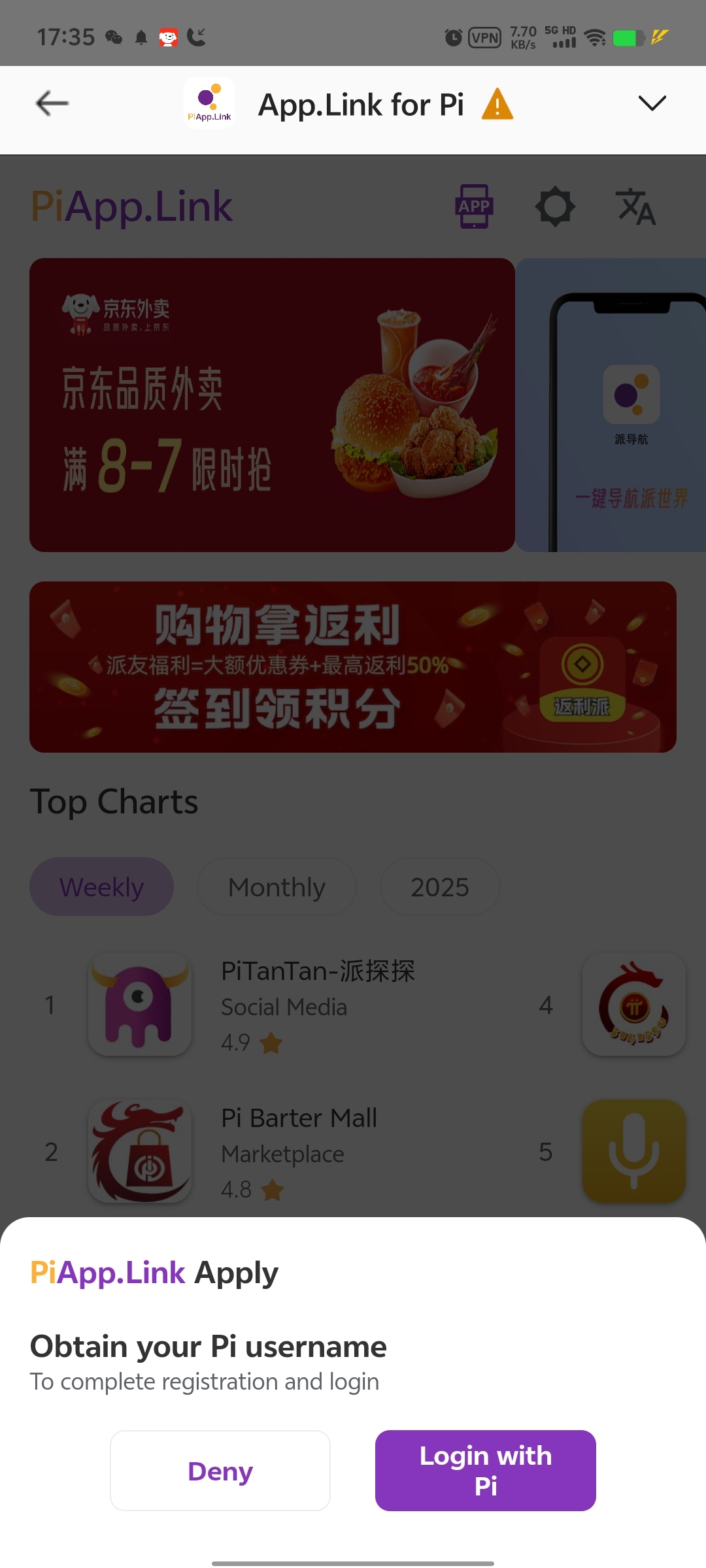Select Login with Pi
706x1568 pixels.
click(485, 1471)
